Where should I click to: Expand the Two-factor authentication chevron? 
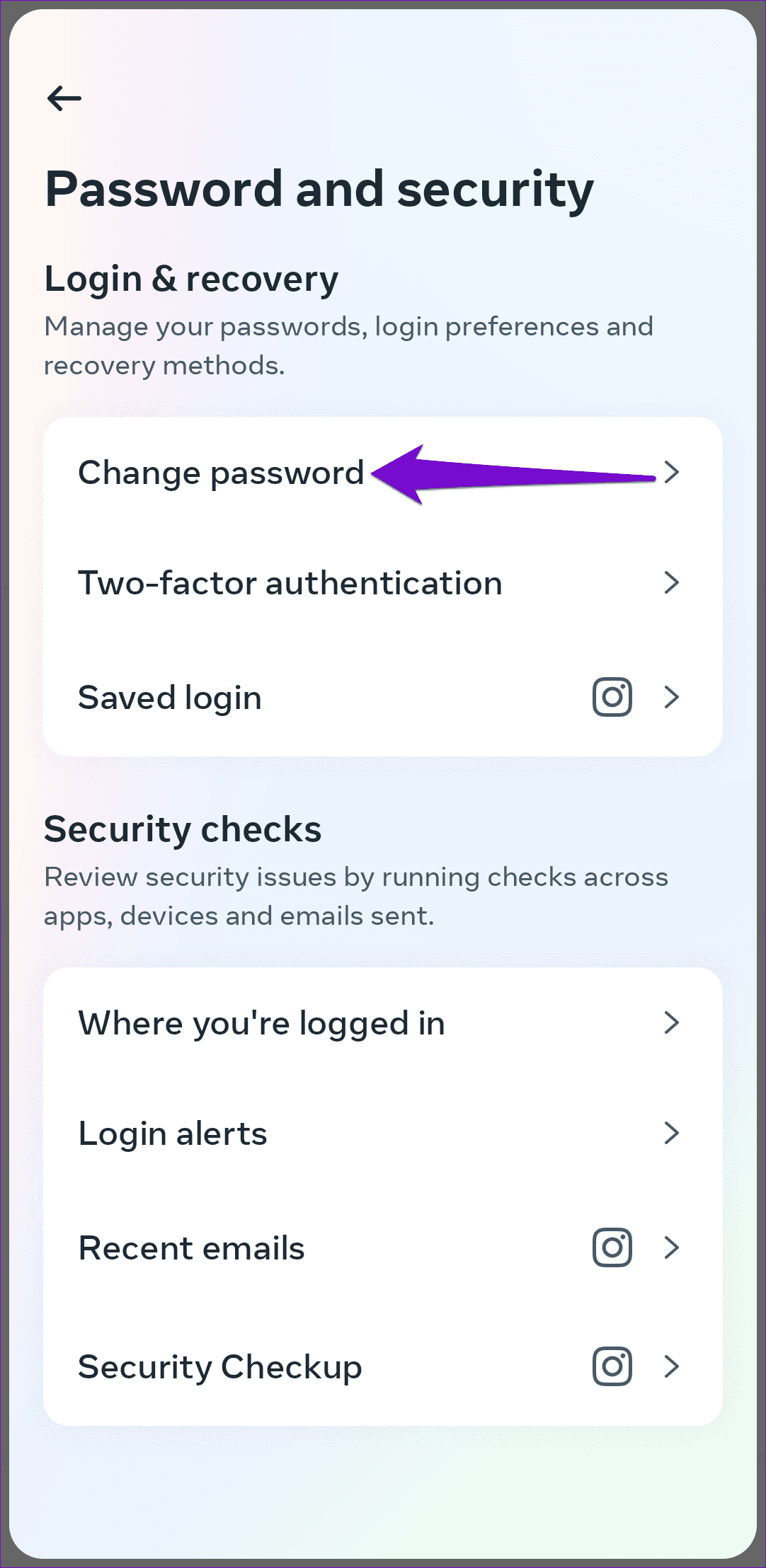671,583
